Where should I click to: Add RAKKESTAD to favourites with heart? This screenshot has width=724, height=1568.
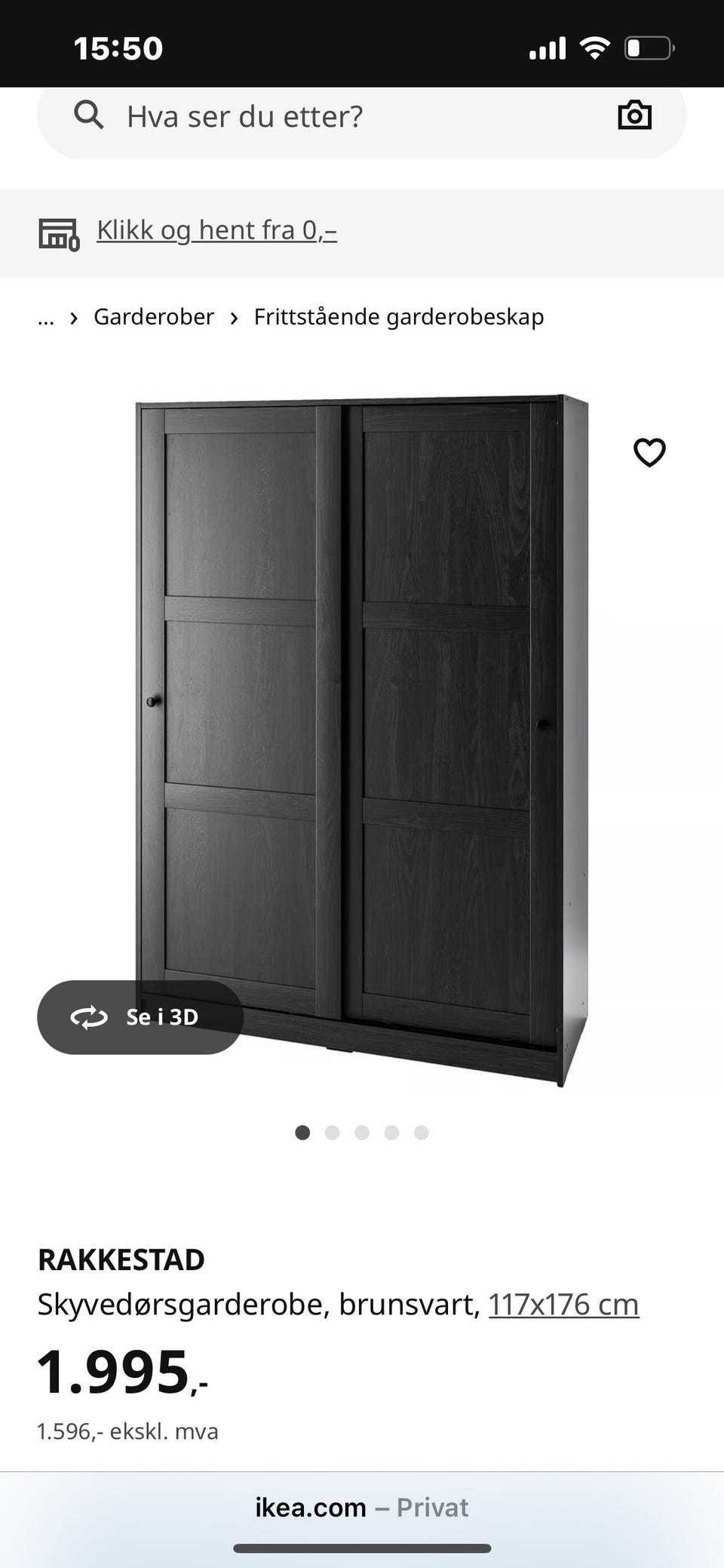(649, 453)
